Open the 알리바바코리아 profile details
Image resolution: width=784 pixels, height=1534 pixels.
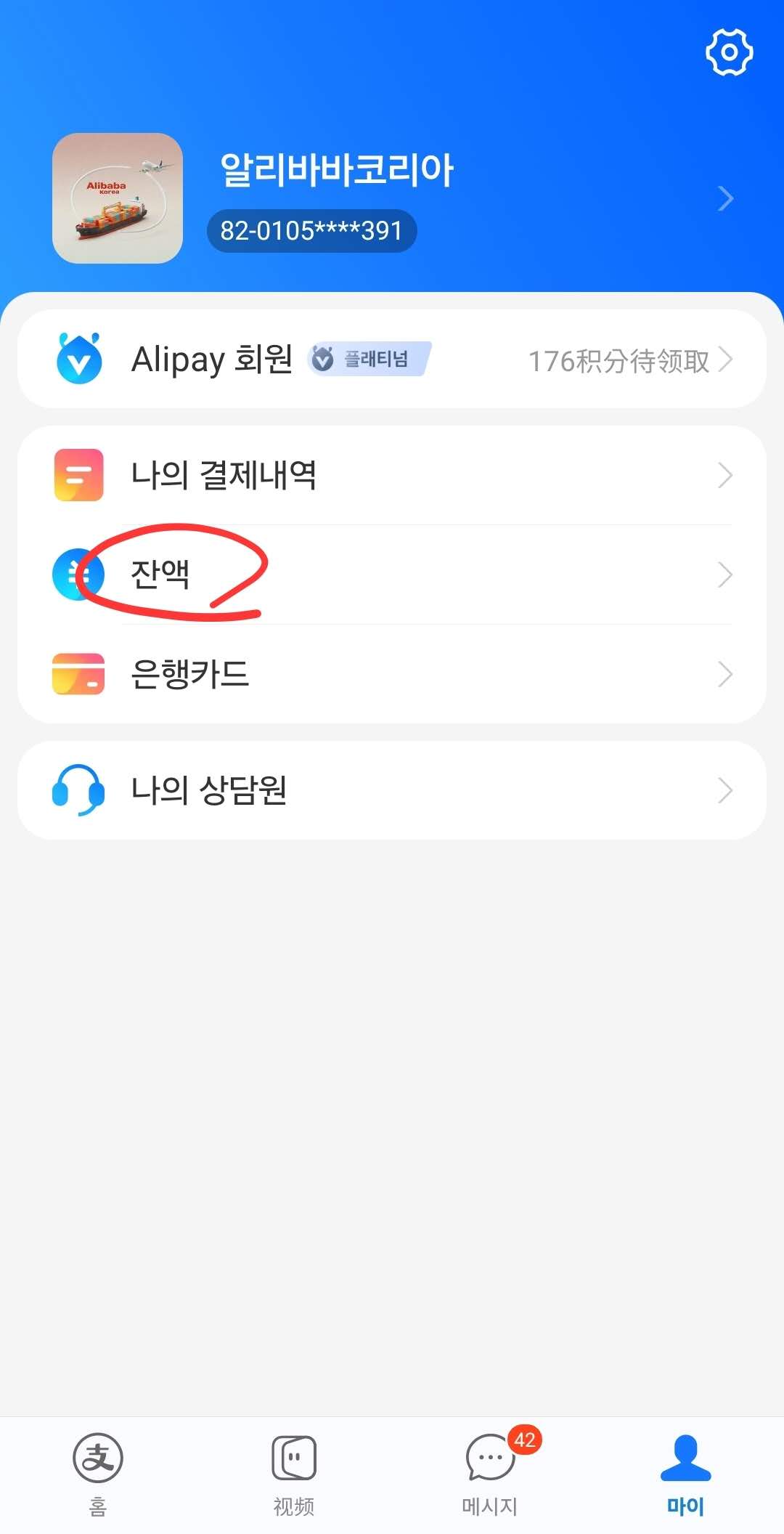click(392, 198)
